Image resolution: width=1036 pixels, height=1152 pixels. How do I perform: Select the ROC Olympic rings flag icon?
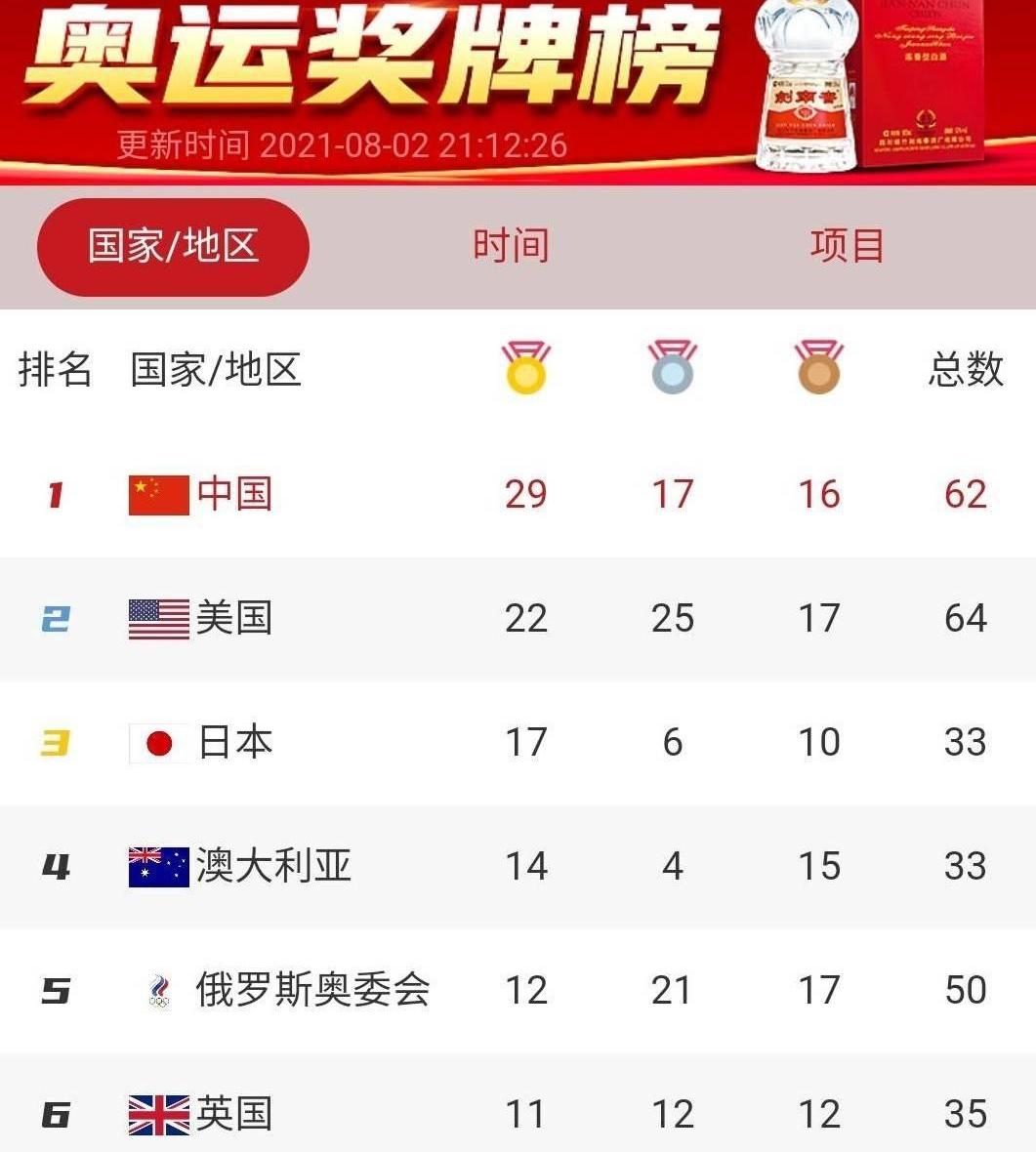(156, 990)
